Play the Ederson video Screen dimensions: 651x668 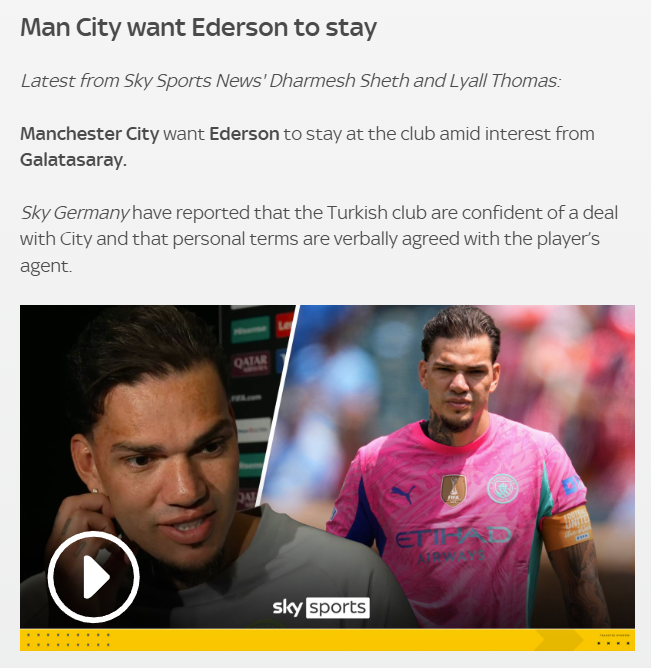point(93,577)
